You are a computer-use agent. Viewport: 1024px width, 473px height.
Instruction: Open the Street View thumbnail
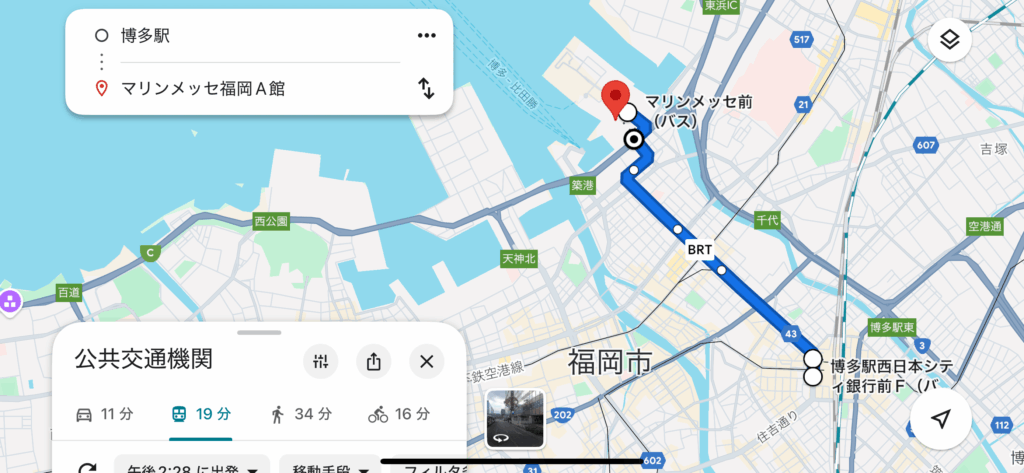click(514, 418)
